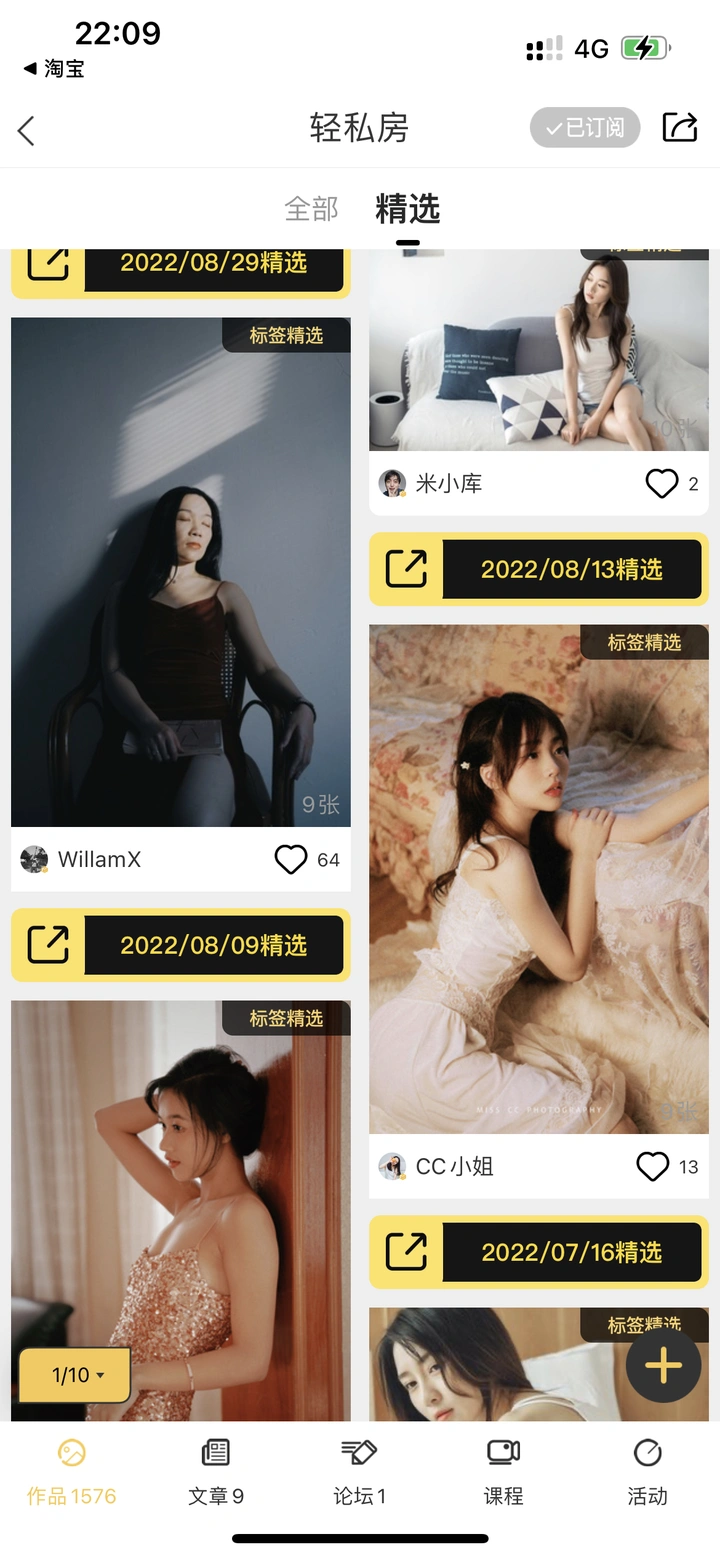The height and width of the screenshot is (1558, 720).
Task: Like WillamX's post
Action: point(291,859)
